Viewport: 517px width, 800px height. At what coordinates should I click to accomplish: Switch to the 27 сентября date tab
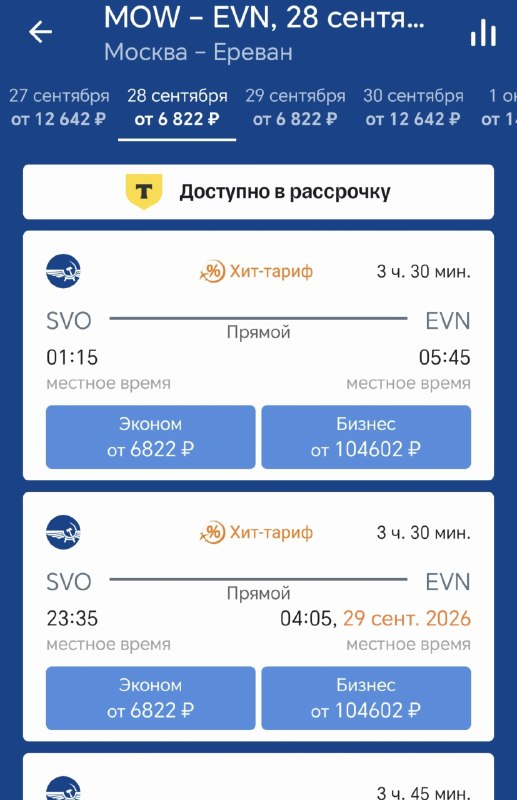coord(59,107)
